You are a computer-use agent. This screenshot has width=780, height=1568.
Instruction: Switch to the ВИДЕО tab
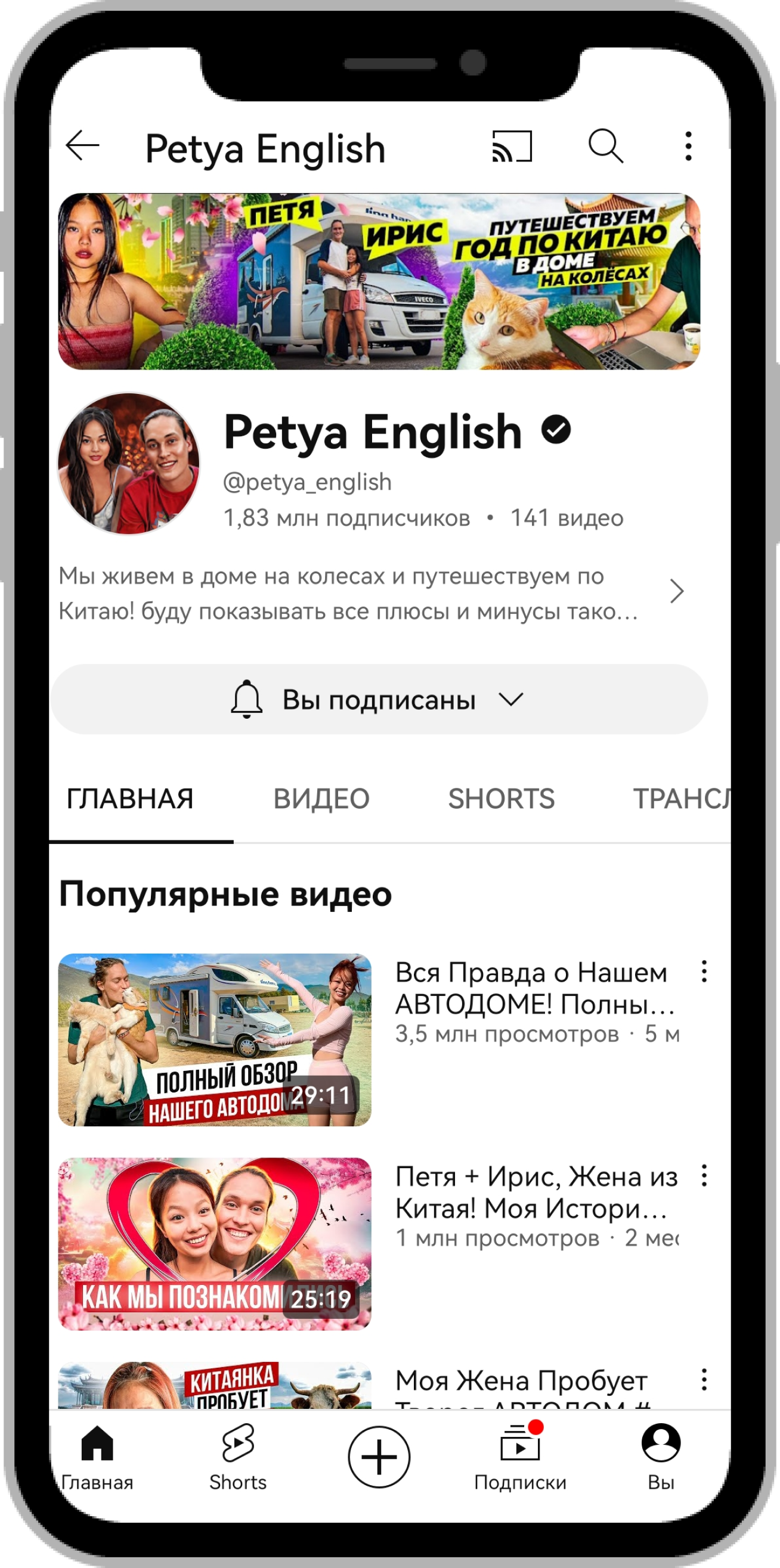(321, 799)
